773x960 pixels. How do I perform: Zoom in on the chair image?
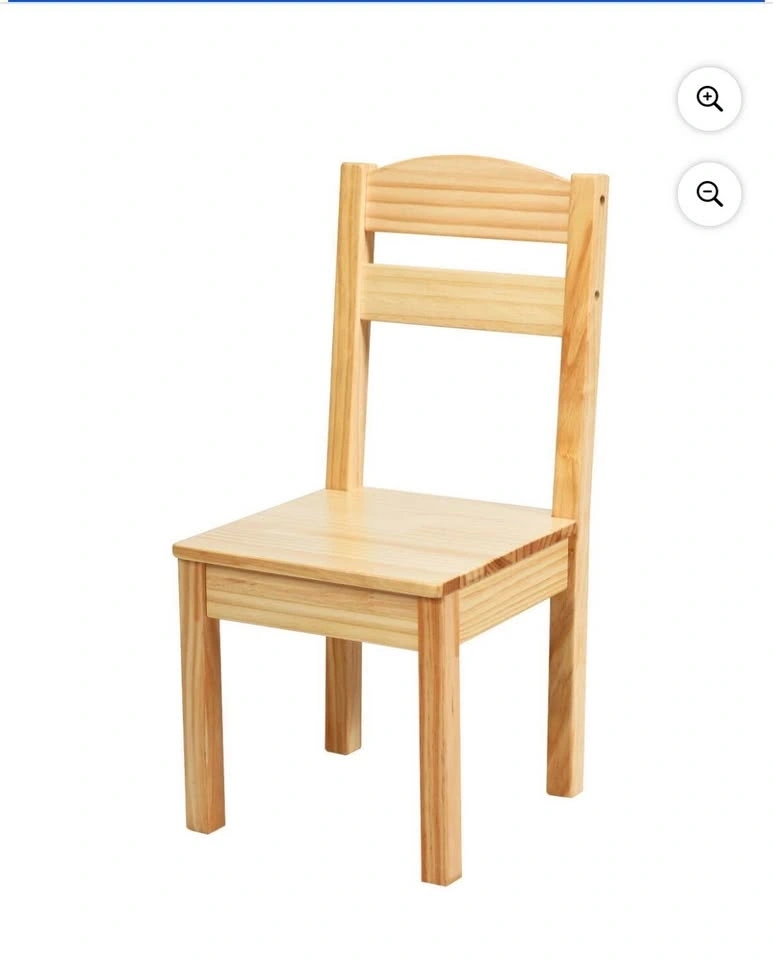click(709, 99)
